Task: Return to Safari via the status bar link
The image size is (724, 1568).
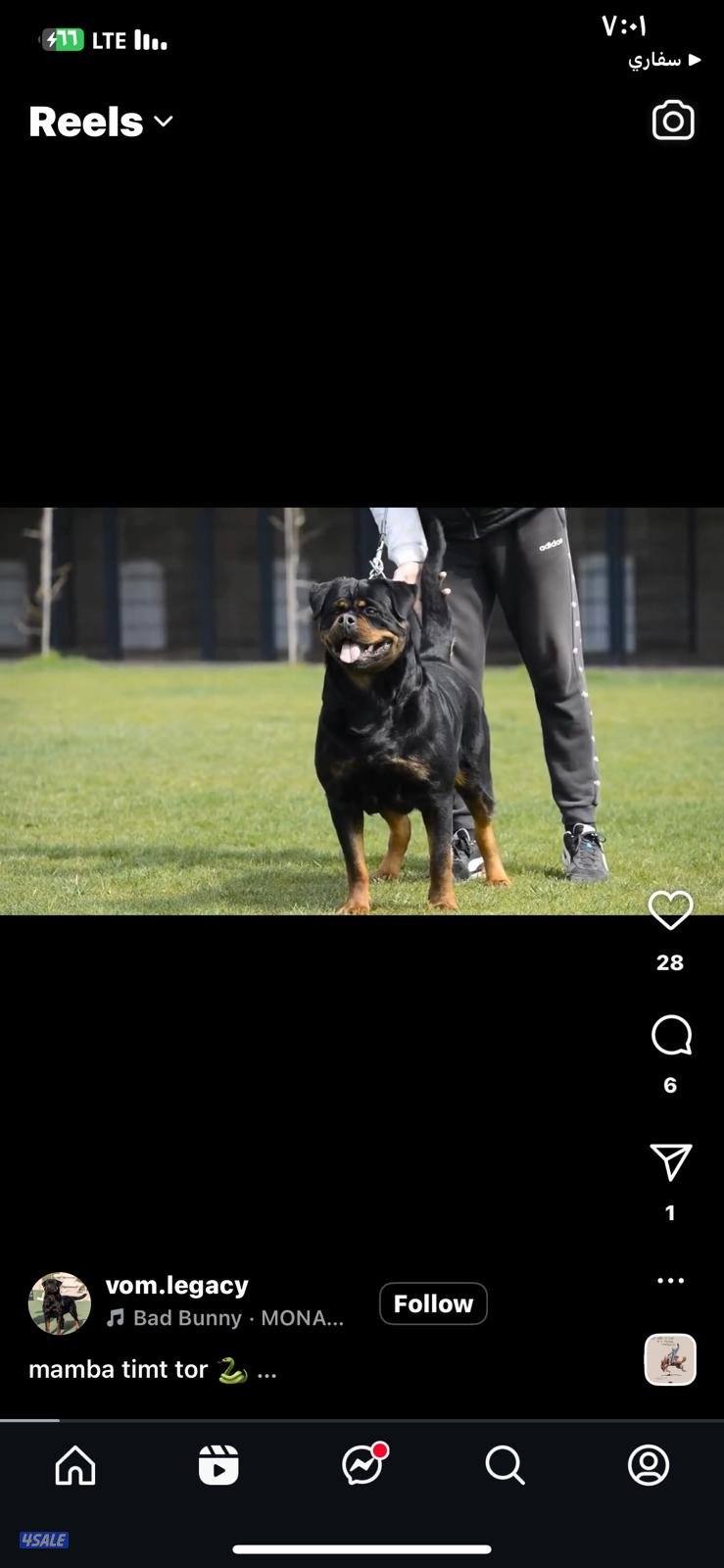Action: pos(664,60)
